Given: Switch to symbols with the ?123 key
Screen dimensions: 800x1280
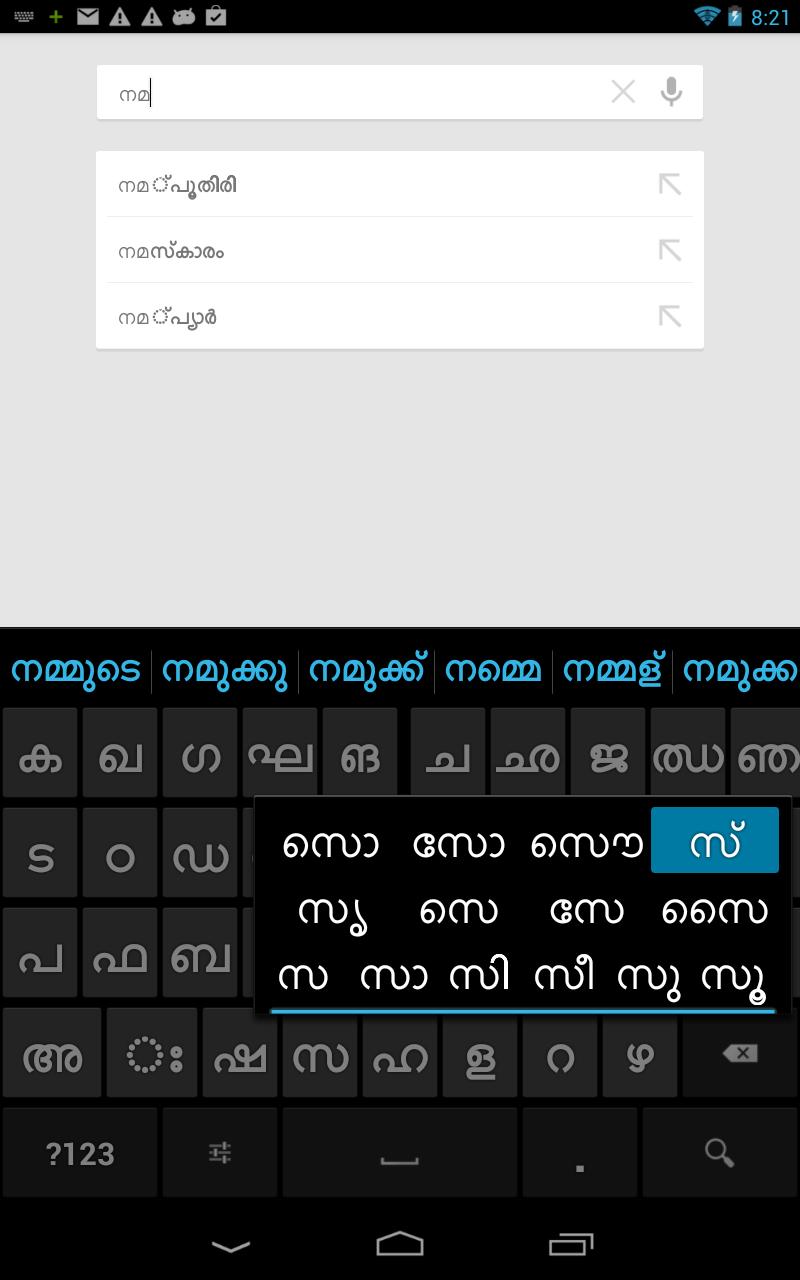Looking at the screenshot, I should 79,1152.
